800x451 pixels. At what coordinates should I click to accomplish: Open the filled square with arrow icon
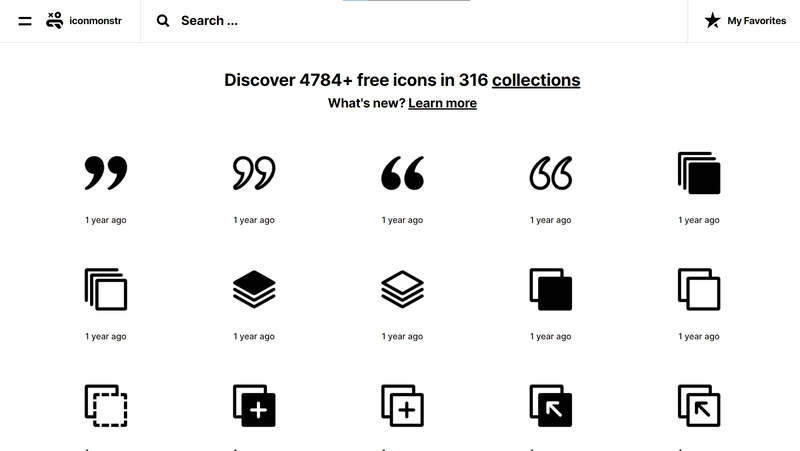point(550,405)
